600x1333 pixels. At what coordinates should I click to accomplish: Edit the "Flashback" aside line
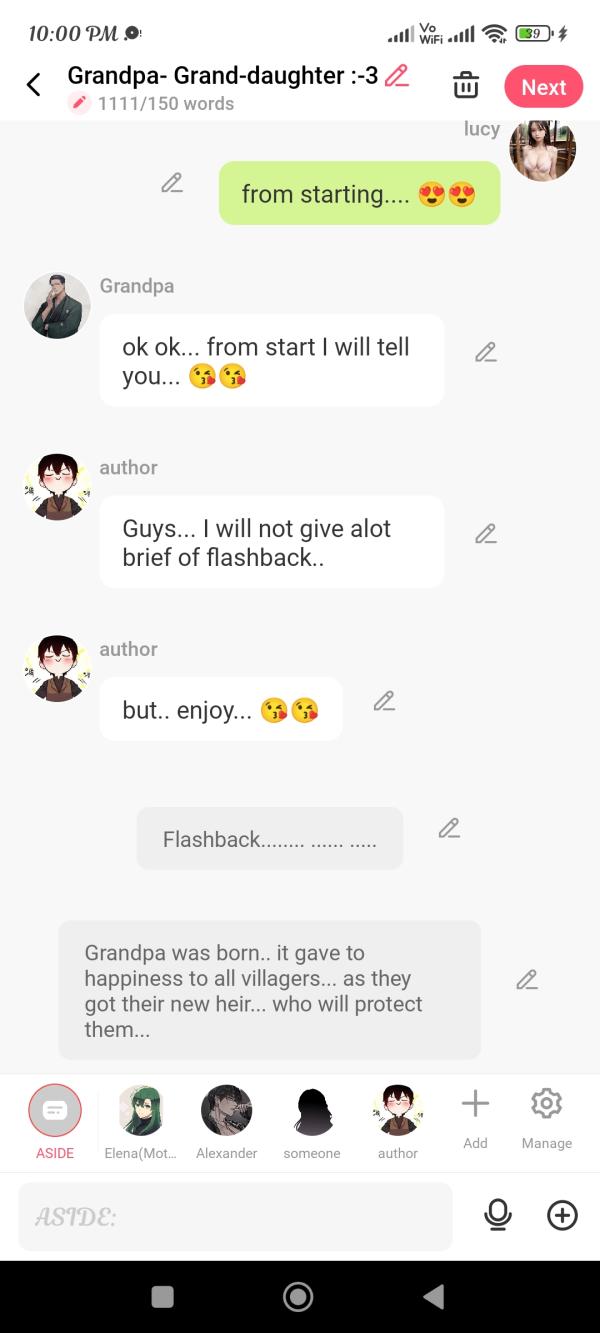(449, 828)
